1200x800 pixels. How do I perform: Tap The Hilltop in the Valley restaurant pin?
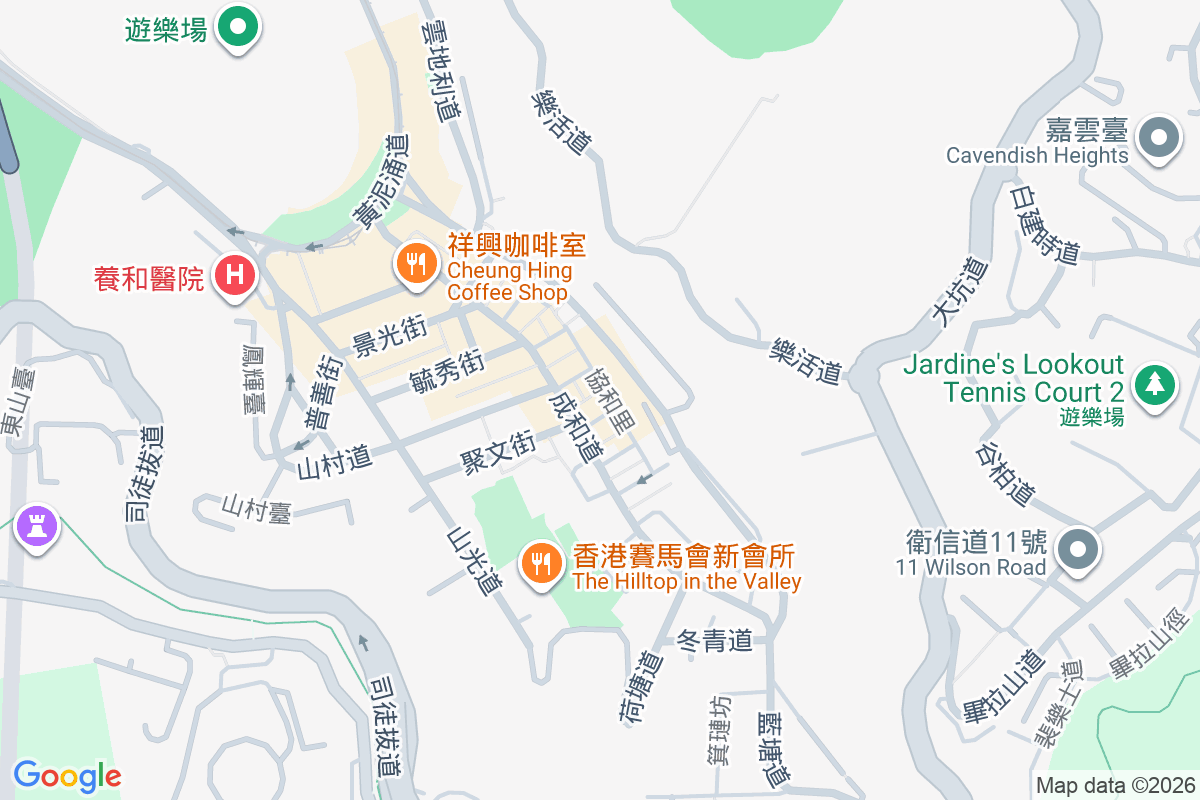[541, 565]
